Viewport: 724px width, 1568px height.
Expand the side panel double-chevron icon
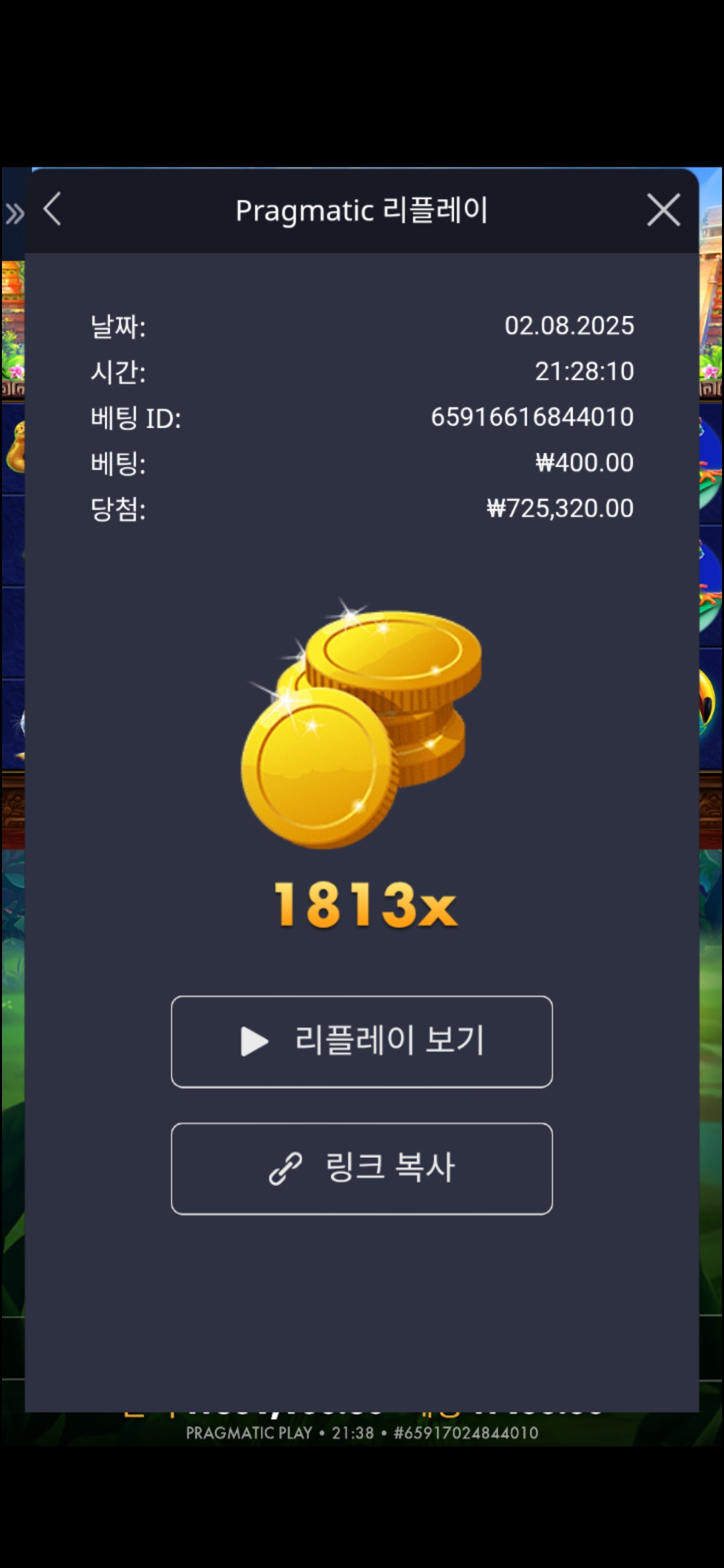(14, 214)
